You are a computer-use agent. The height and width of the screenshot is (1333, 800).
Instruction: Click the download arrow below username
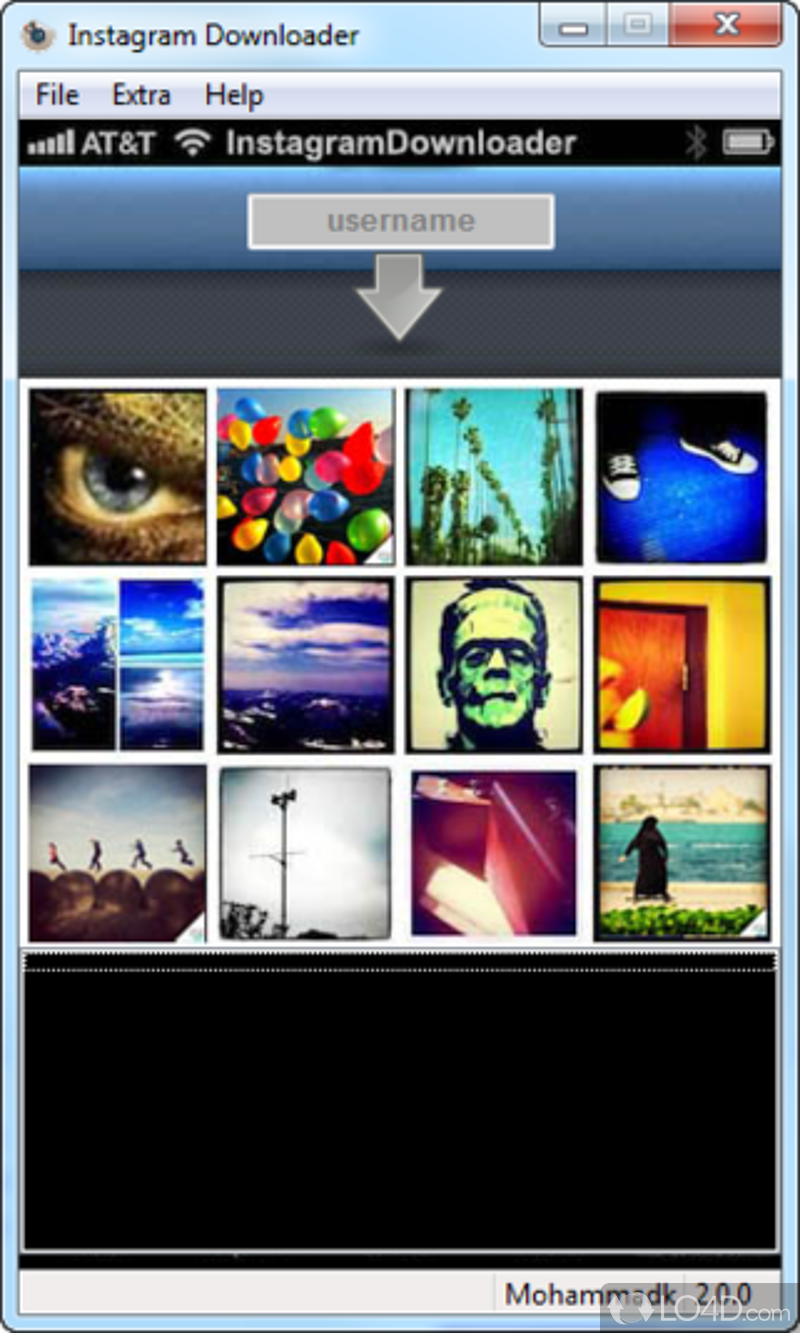[x=399, y=297]
